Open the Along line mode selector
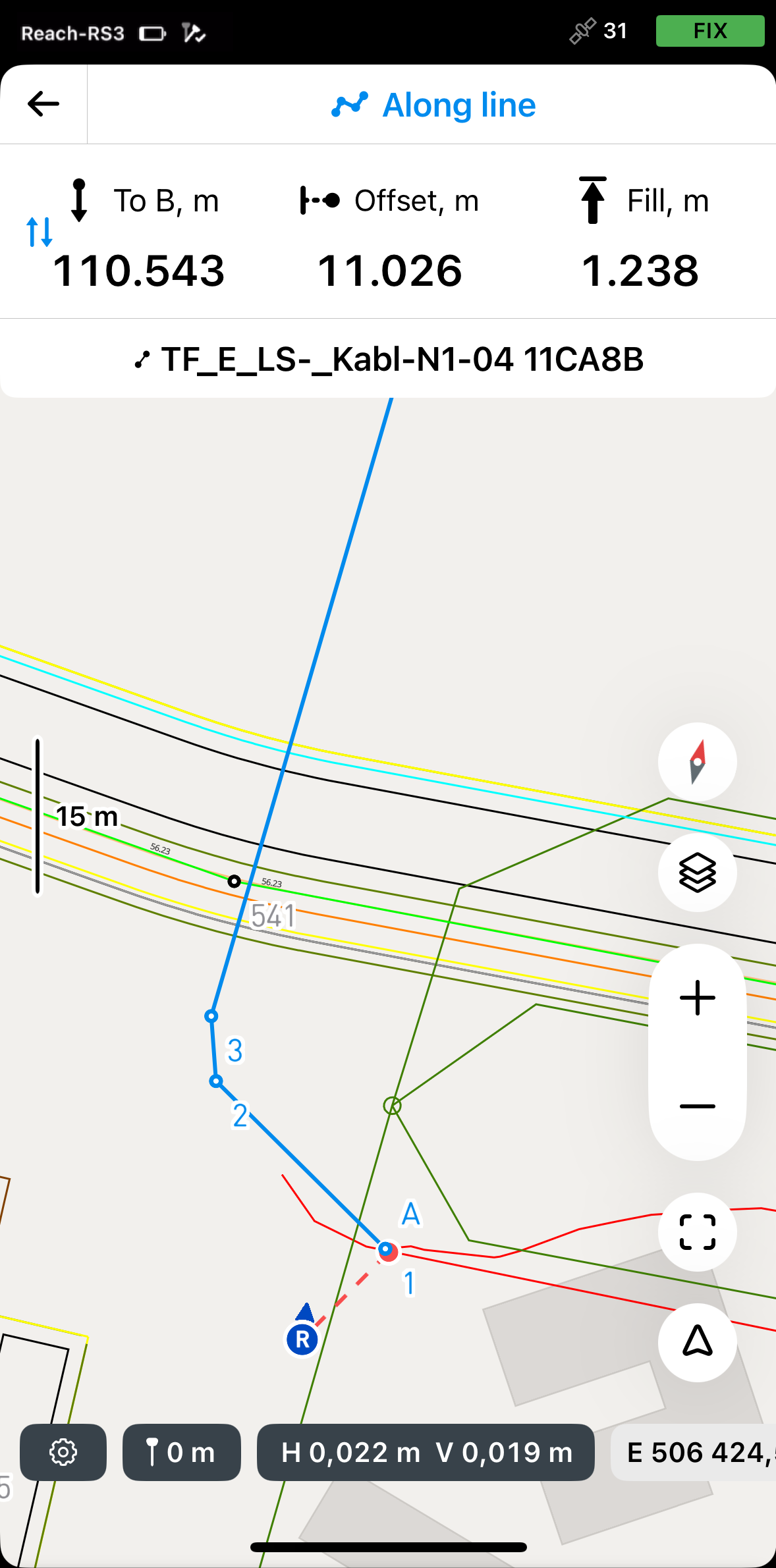 433,105
